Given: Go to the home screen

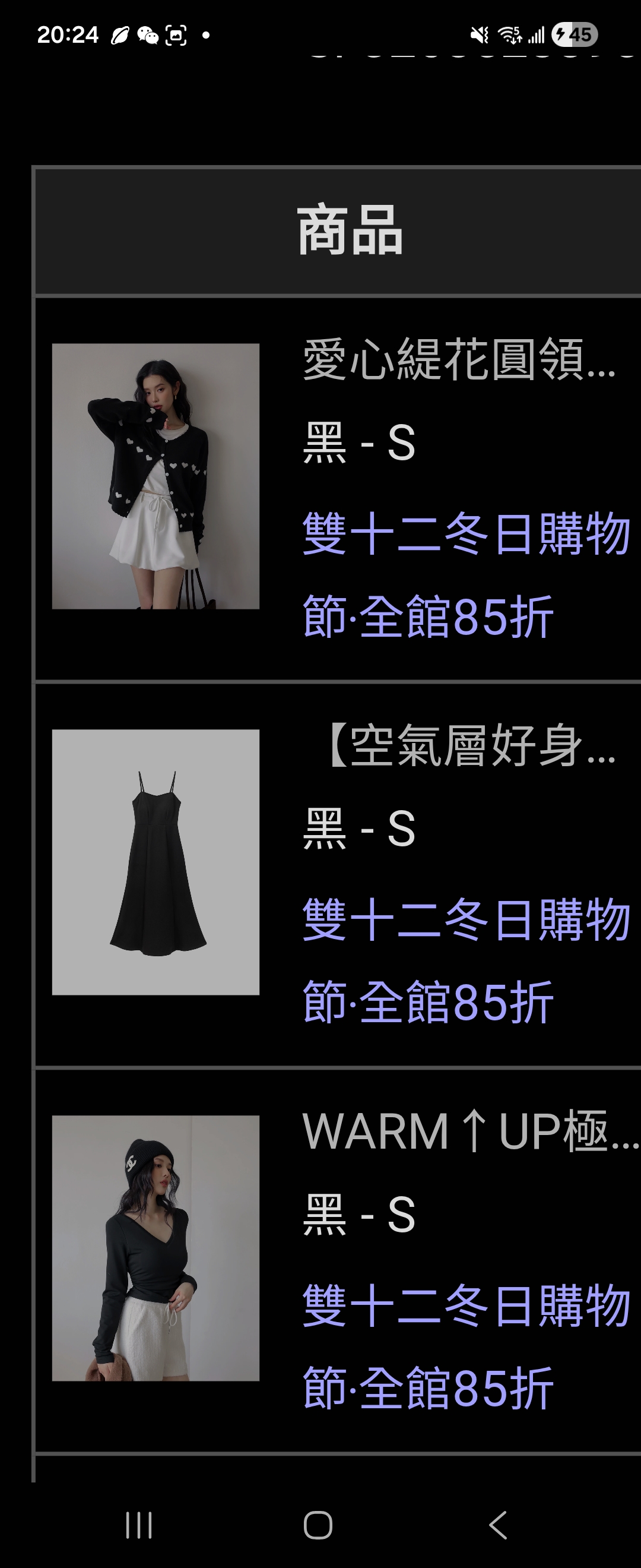Looking at the screenshot, I should (x=318, y=1525).
